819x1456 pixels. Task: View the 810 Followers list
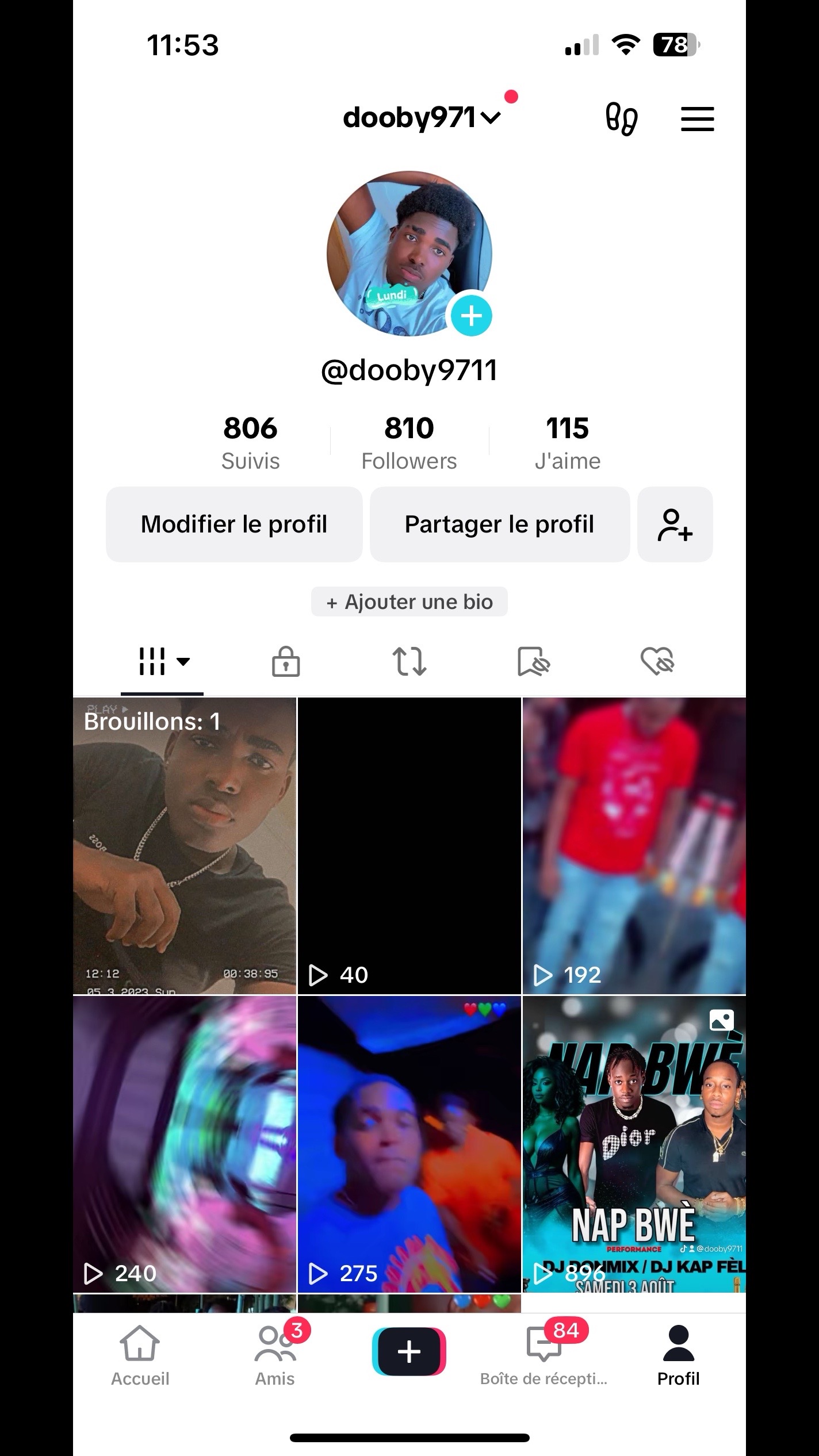[x=409, y=443]
